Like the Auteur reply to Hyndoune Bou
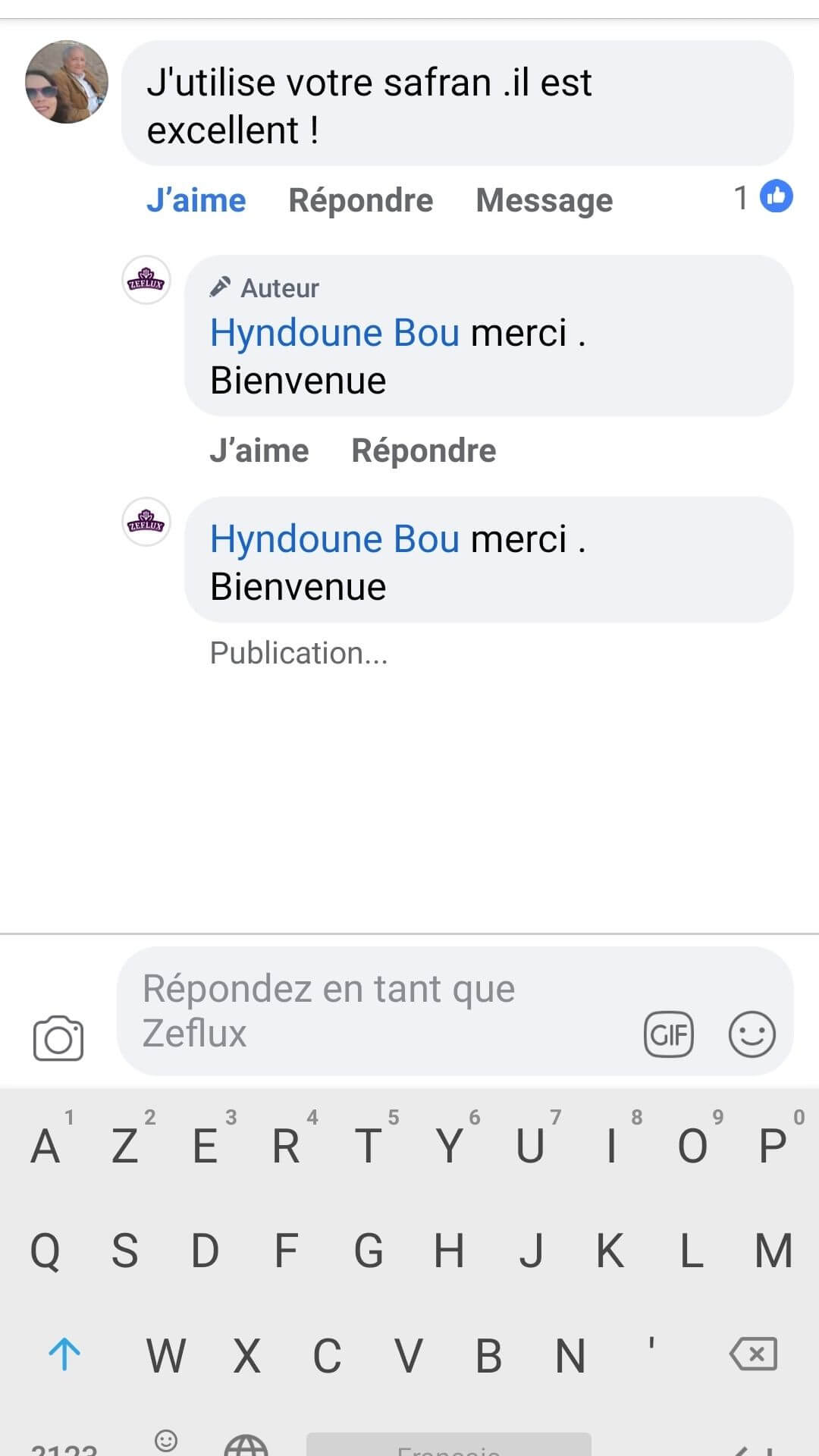Image resolution: width=819 pixels, height=1456 pixels. (x=259, y=451)
